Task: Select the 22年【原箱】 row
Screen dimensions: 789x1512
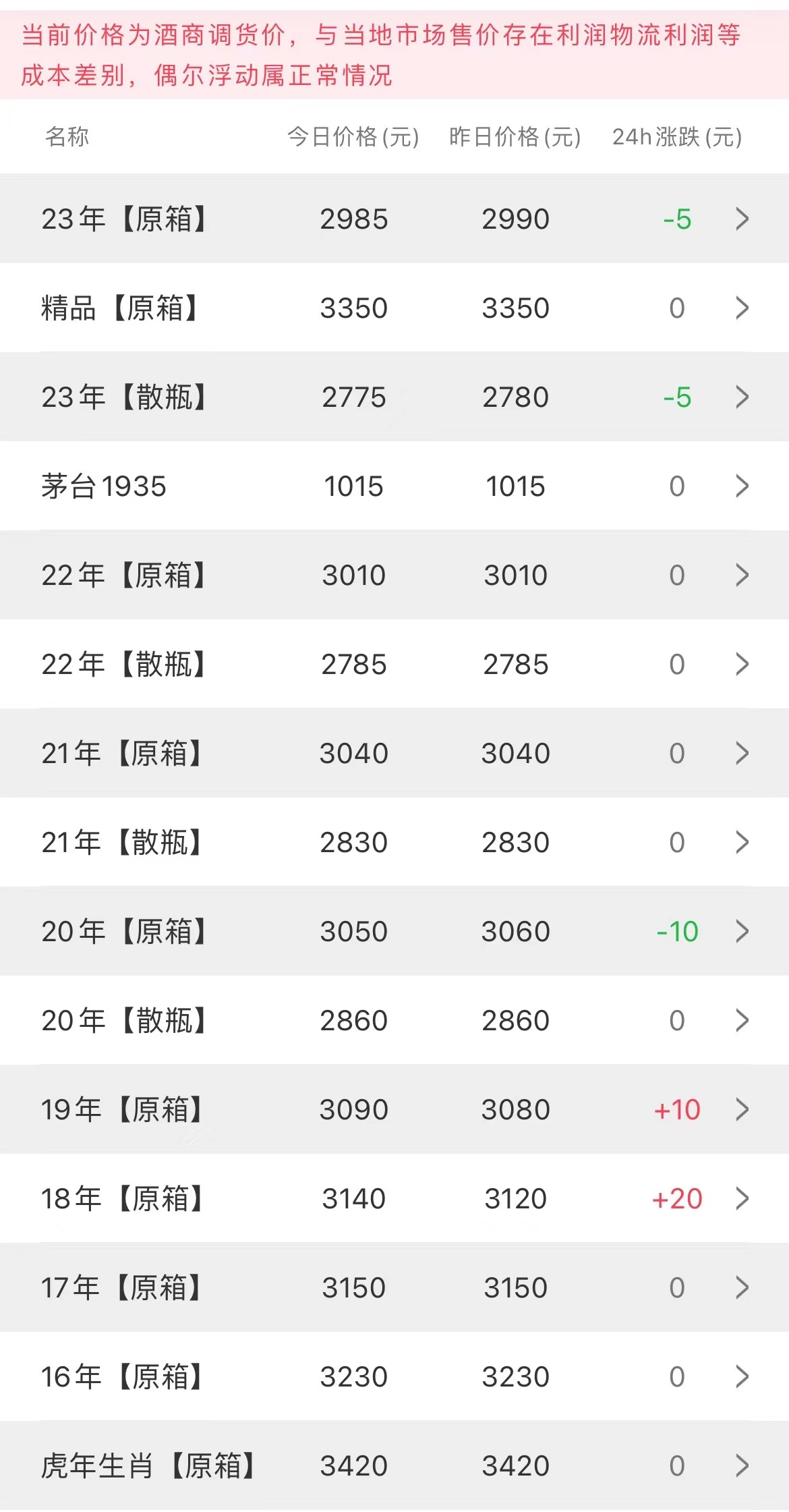Action: pos(394,575)
